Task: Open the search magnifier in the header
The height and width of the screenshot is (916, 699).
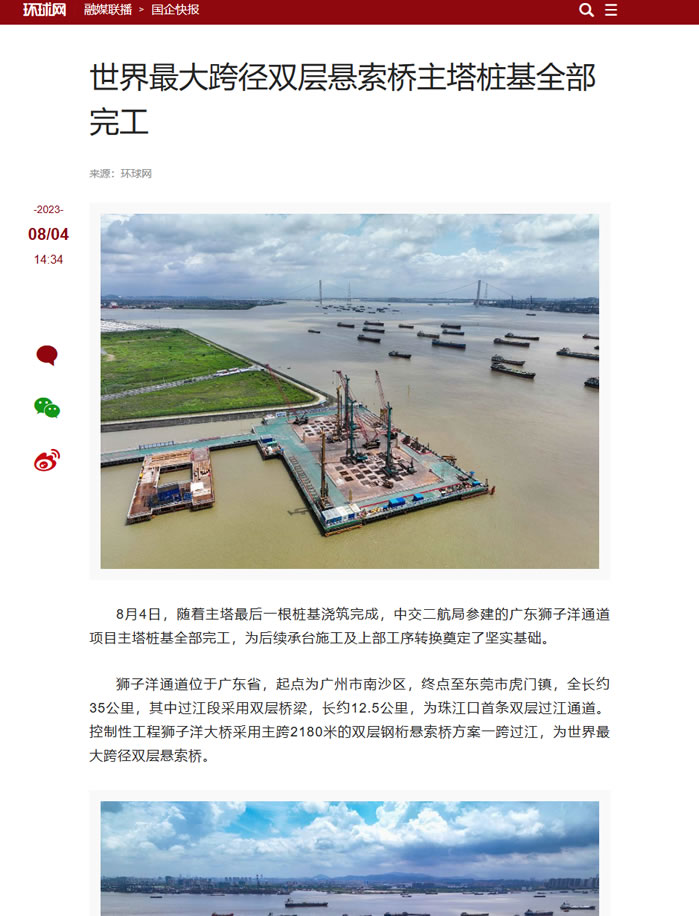Action: pyautogui.click(x=586, y=10)
